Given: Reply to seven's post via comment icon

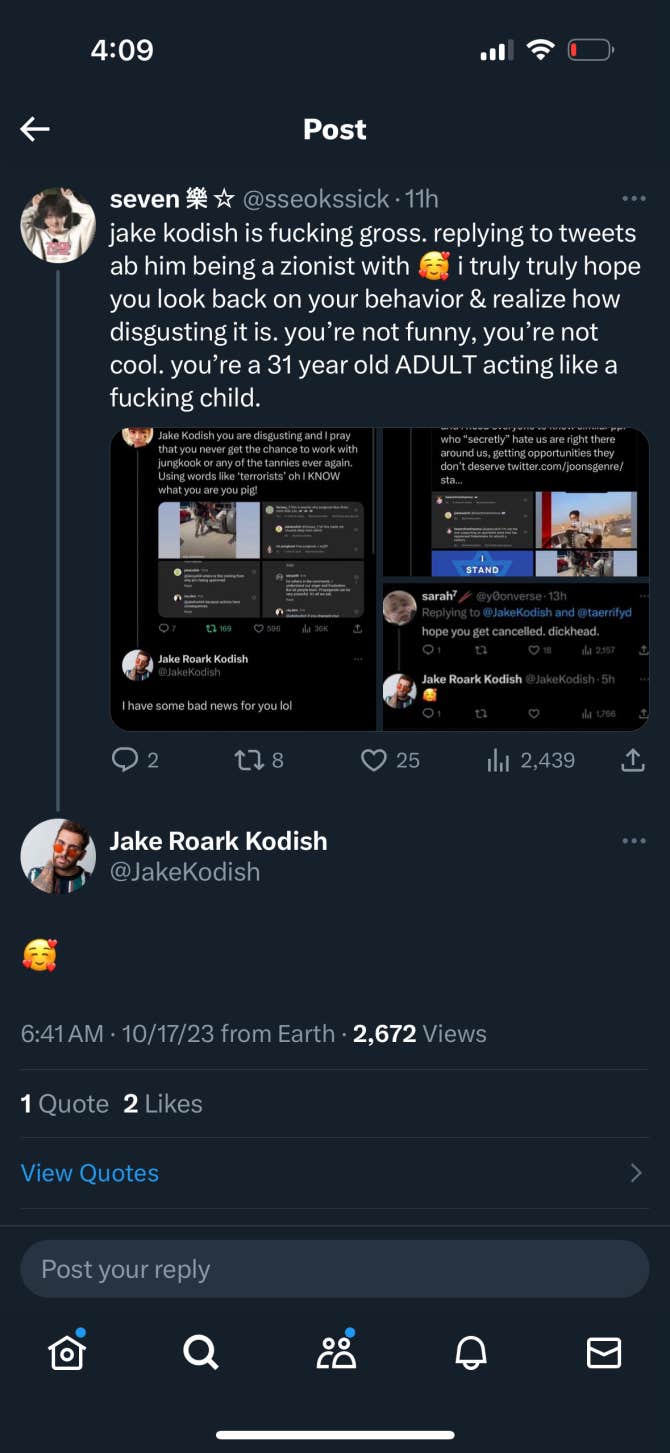Looking at the screenshot, I should pyautogui.click(x=125, y=760).
